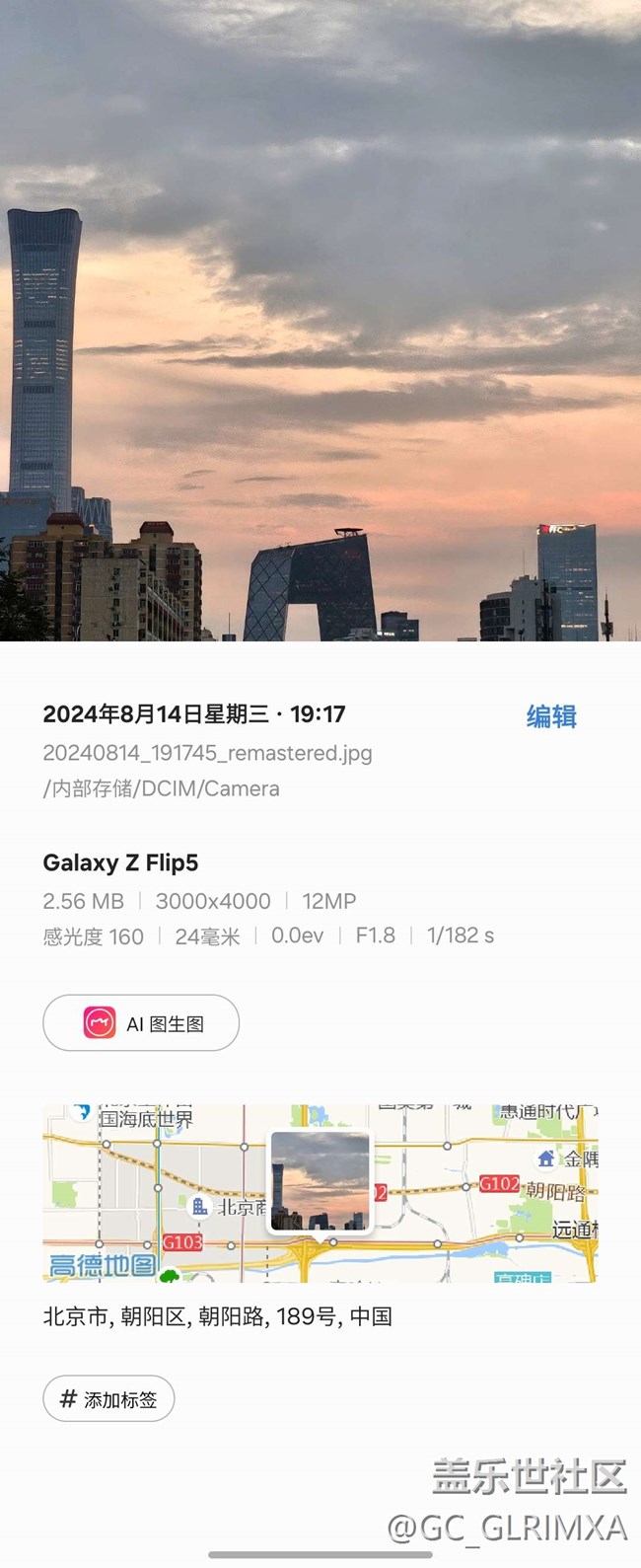Screen dimensions: 641x1568
Task: View the sunset photo full screen
Action: point(320,321)
